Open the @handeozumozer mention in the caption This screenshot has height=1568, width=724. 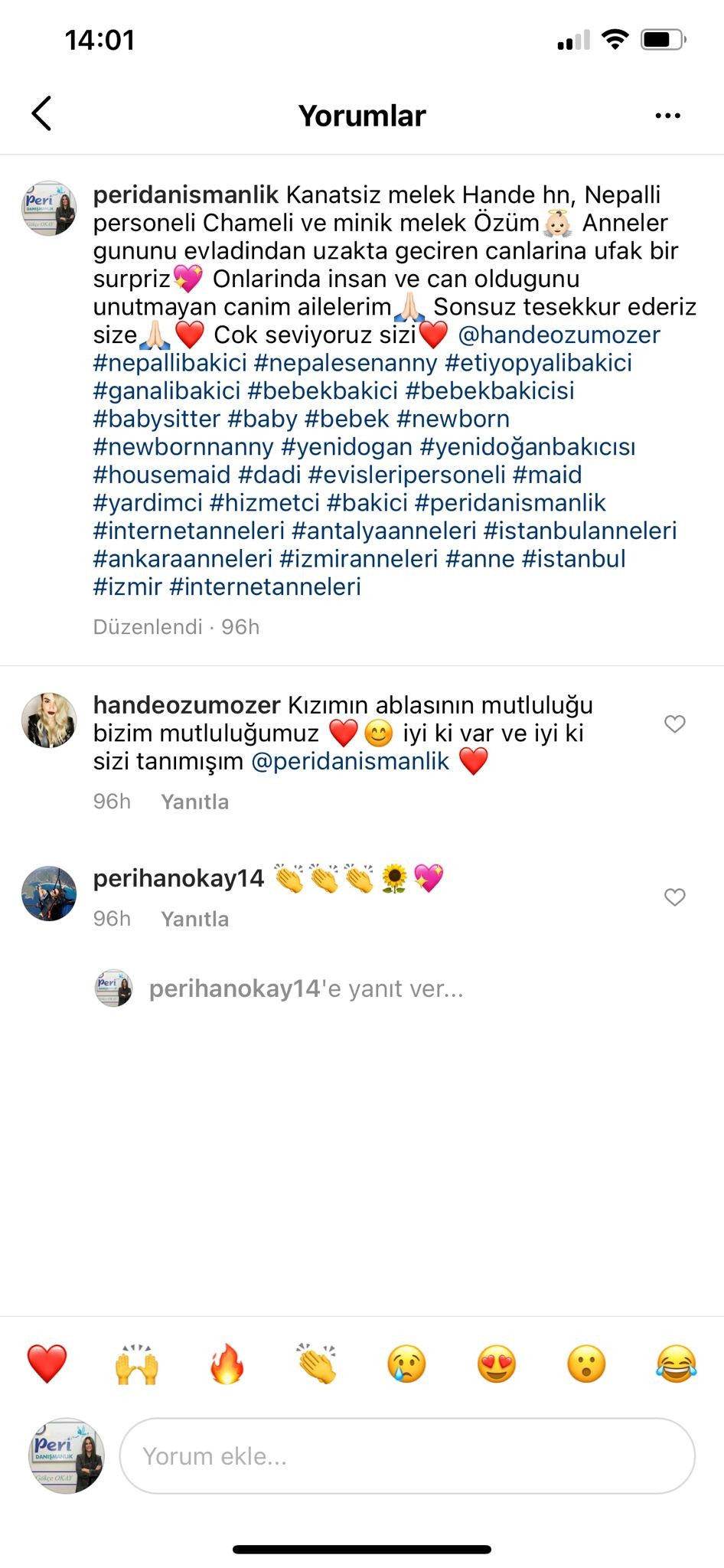(559, 335)
